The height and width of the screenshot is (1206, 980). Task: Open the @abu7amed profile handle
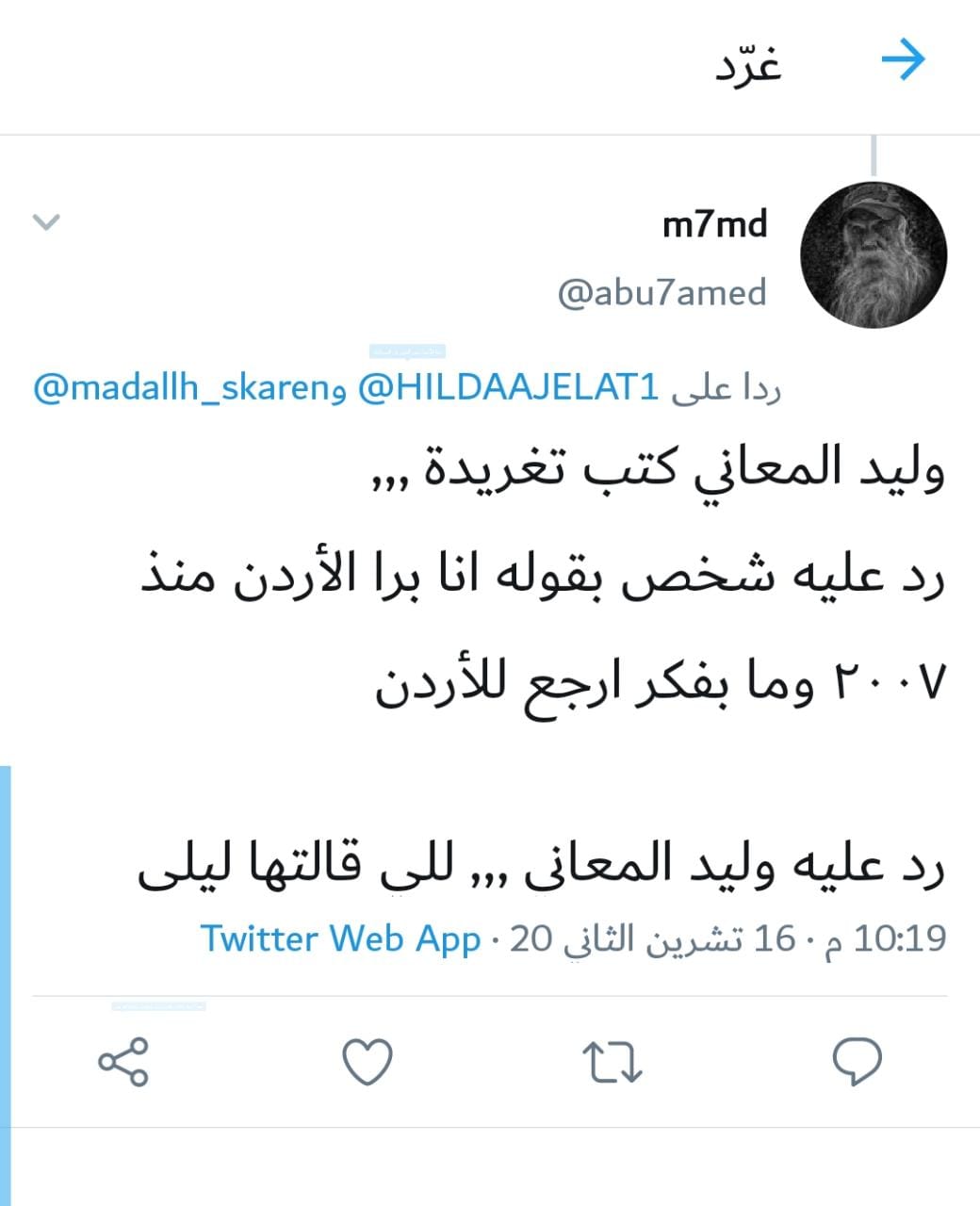point(661,293)
